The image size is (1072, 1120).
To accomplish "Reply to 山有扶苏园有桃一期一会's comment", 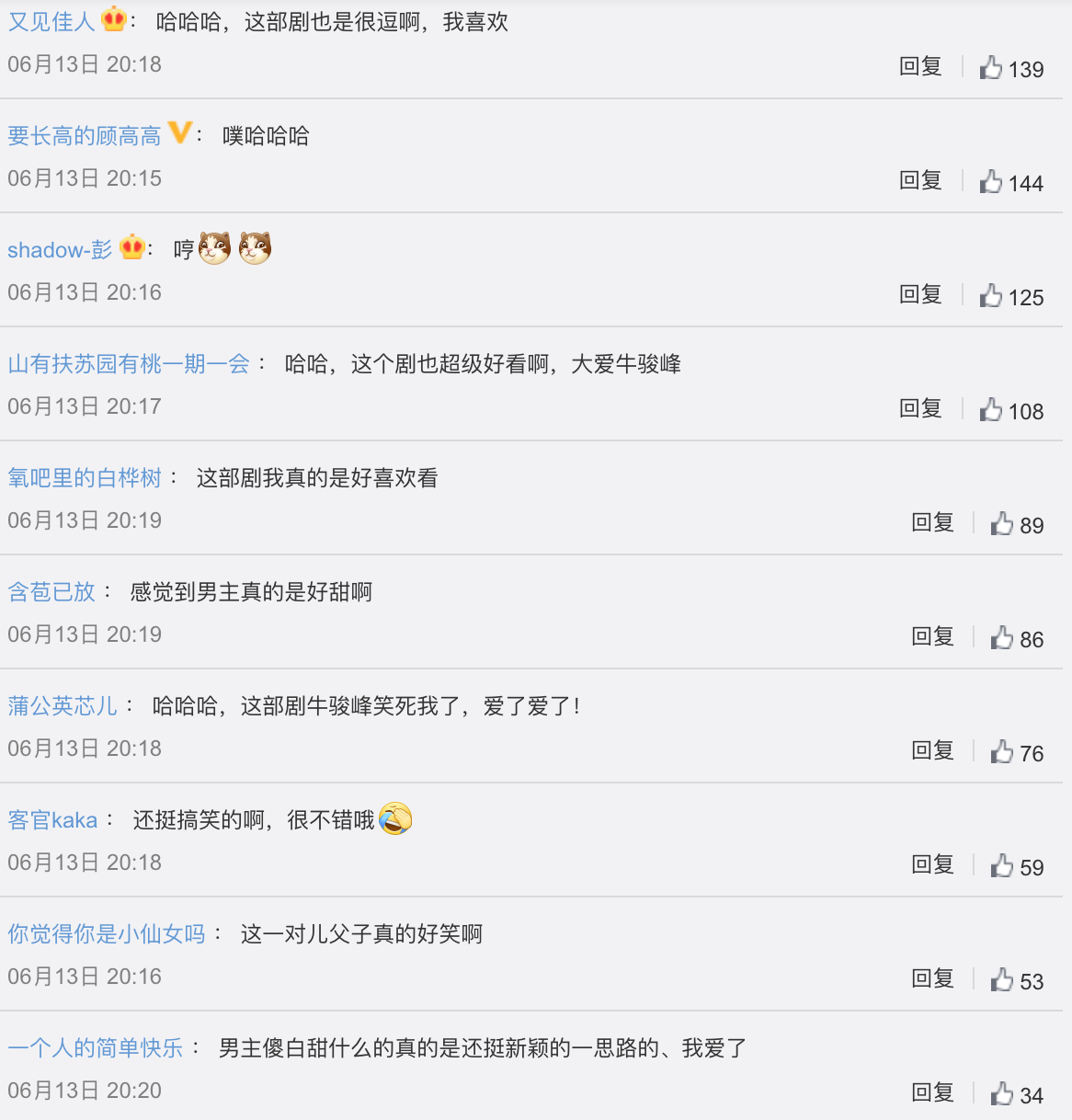I will click(920, 408).
